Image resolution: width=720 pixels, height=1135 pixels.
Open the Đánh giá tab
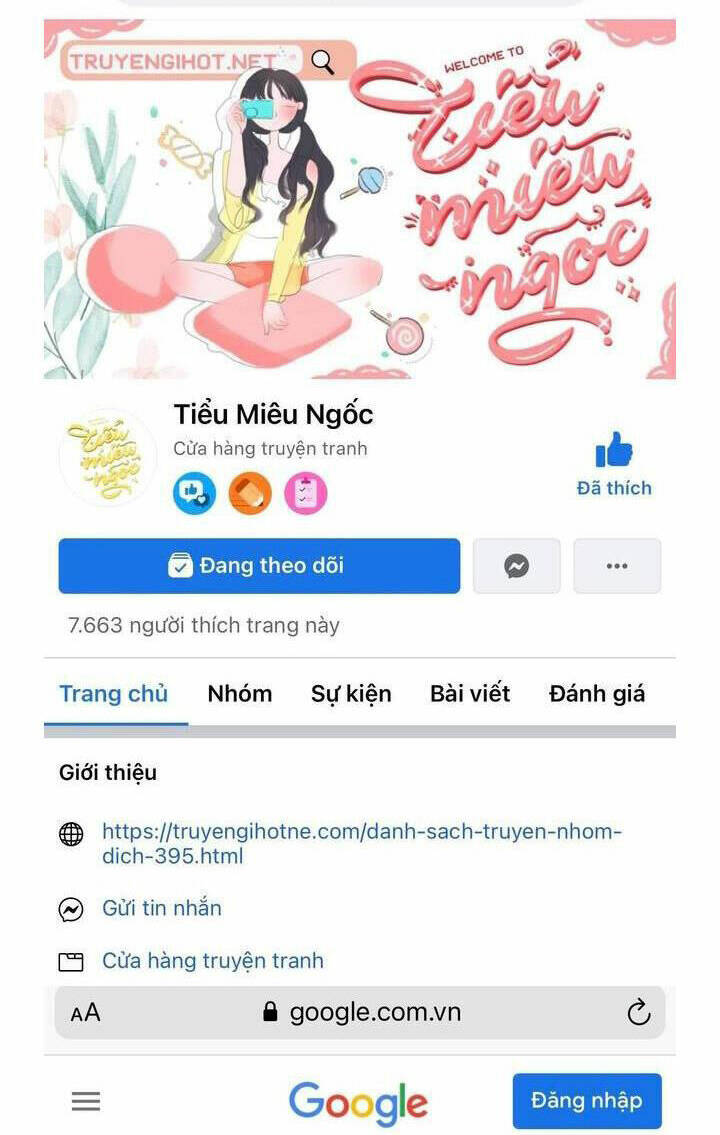click(x=597, y=693)
